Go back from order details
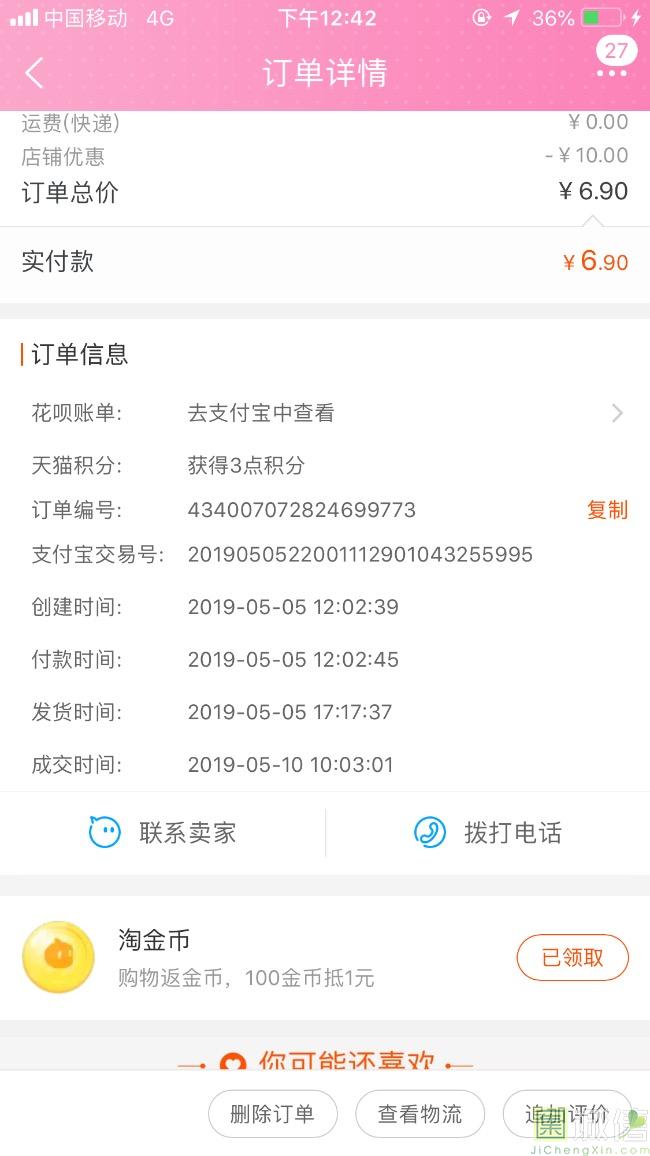650x1156 pixels. pos(34,73)
